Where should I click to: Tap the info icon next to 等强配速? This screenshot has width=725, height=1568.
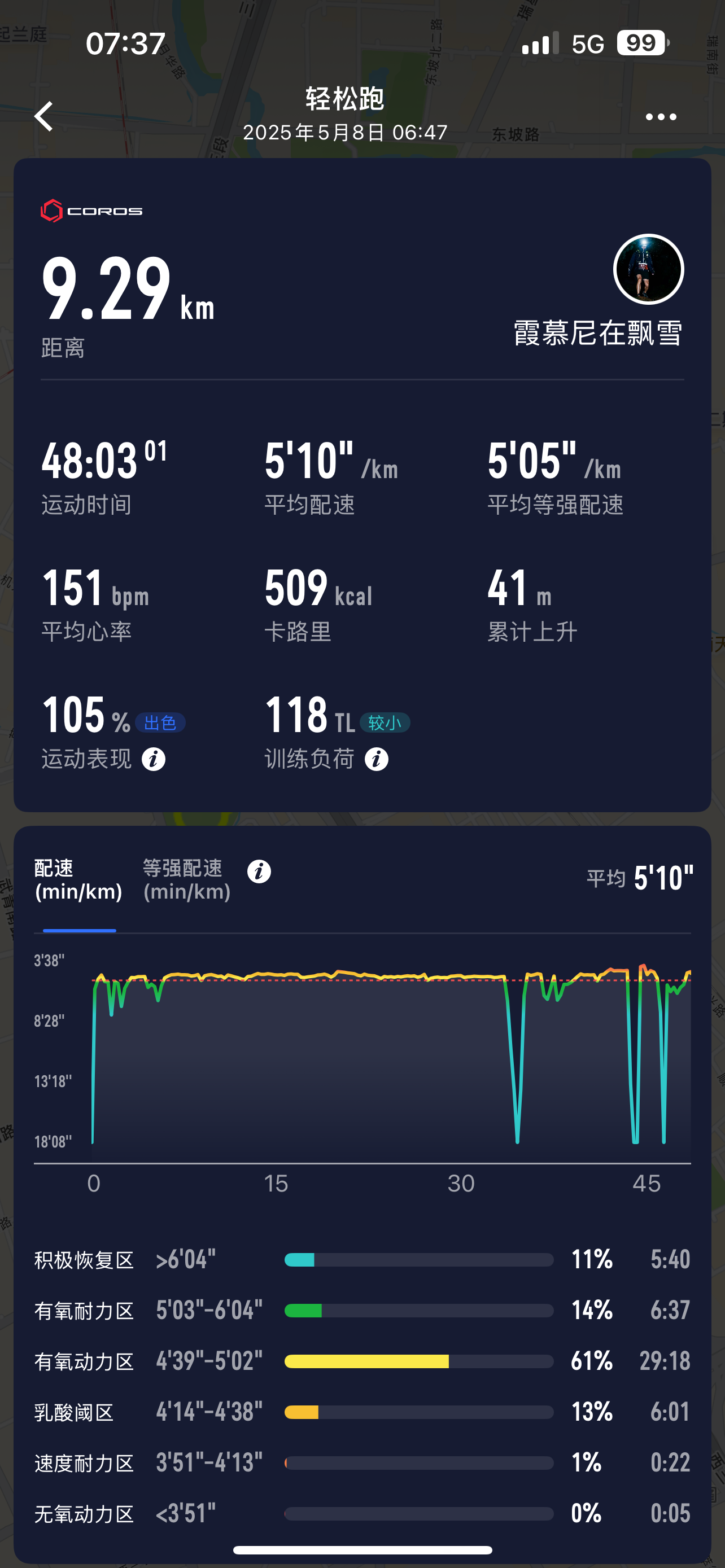point(259,871)
